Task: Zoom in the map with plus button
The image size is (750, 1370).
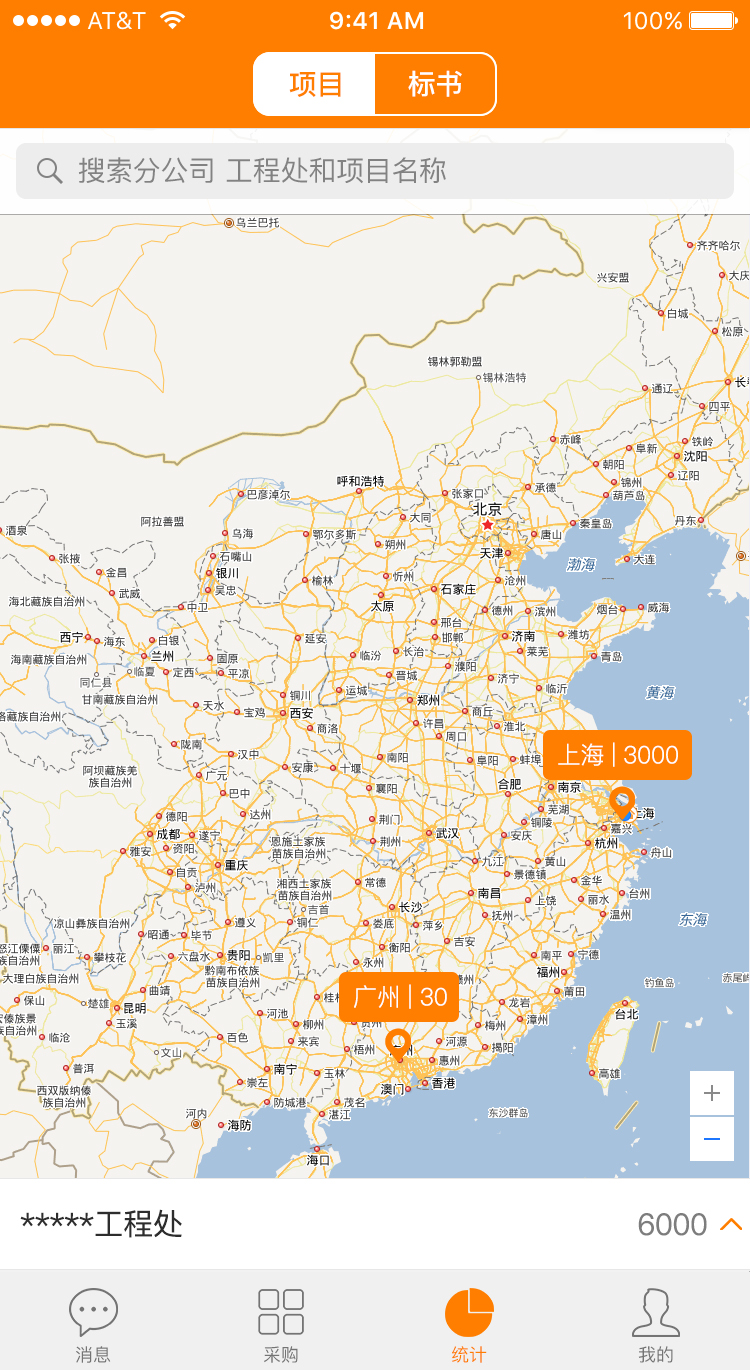Action: [x=712, y=1093]
